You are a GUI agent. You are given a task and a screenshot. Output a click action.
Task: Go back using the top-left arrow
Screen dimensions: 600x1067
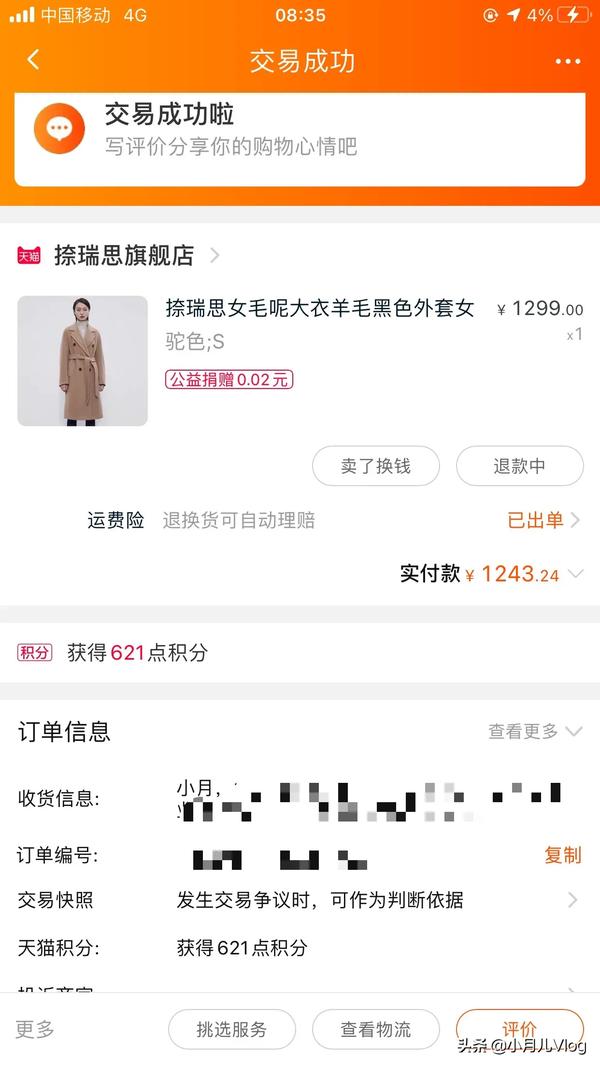coord(33,60)
